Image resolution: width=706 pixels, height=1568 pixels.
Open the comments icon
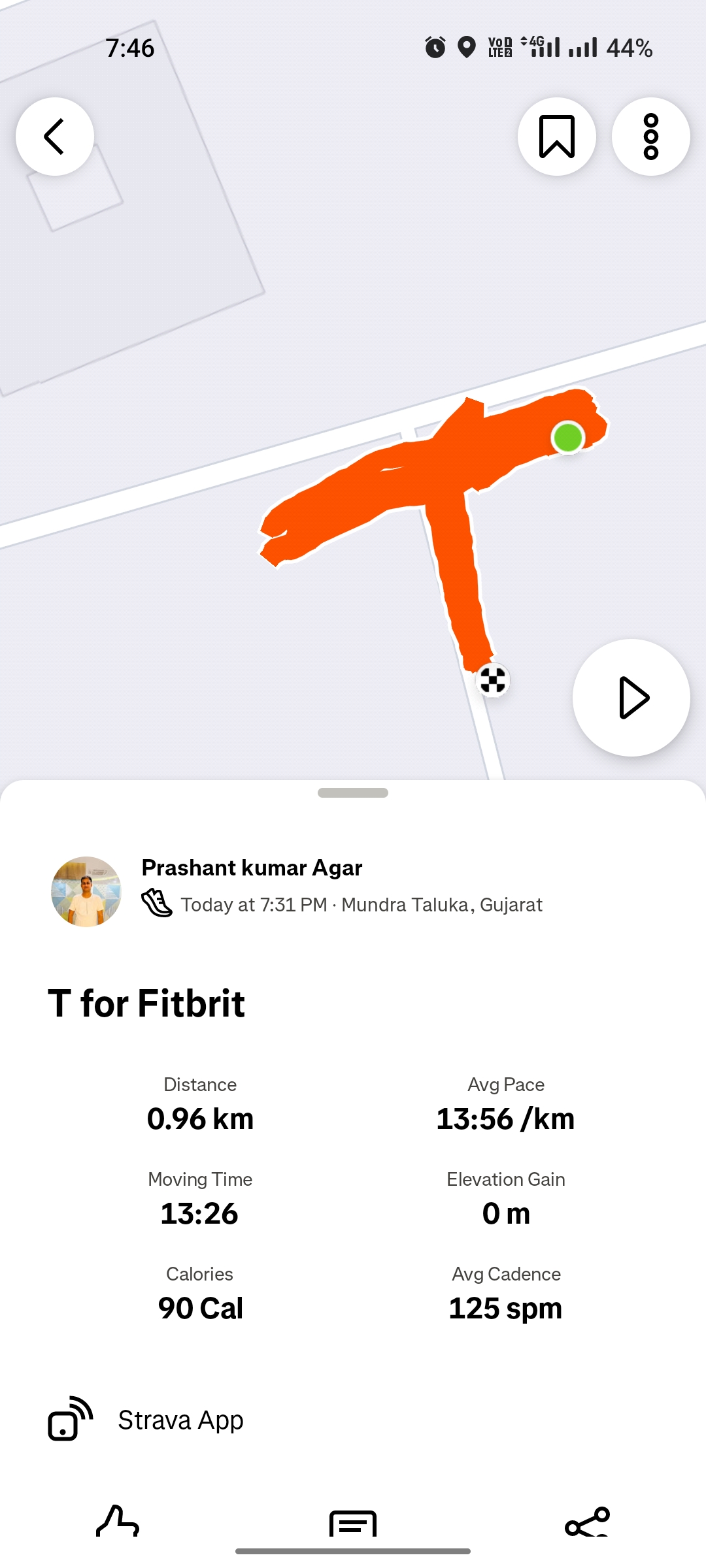(x=353, y=1524)
